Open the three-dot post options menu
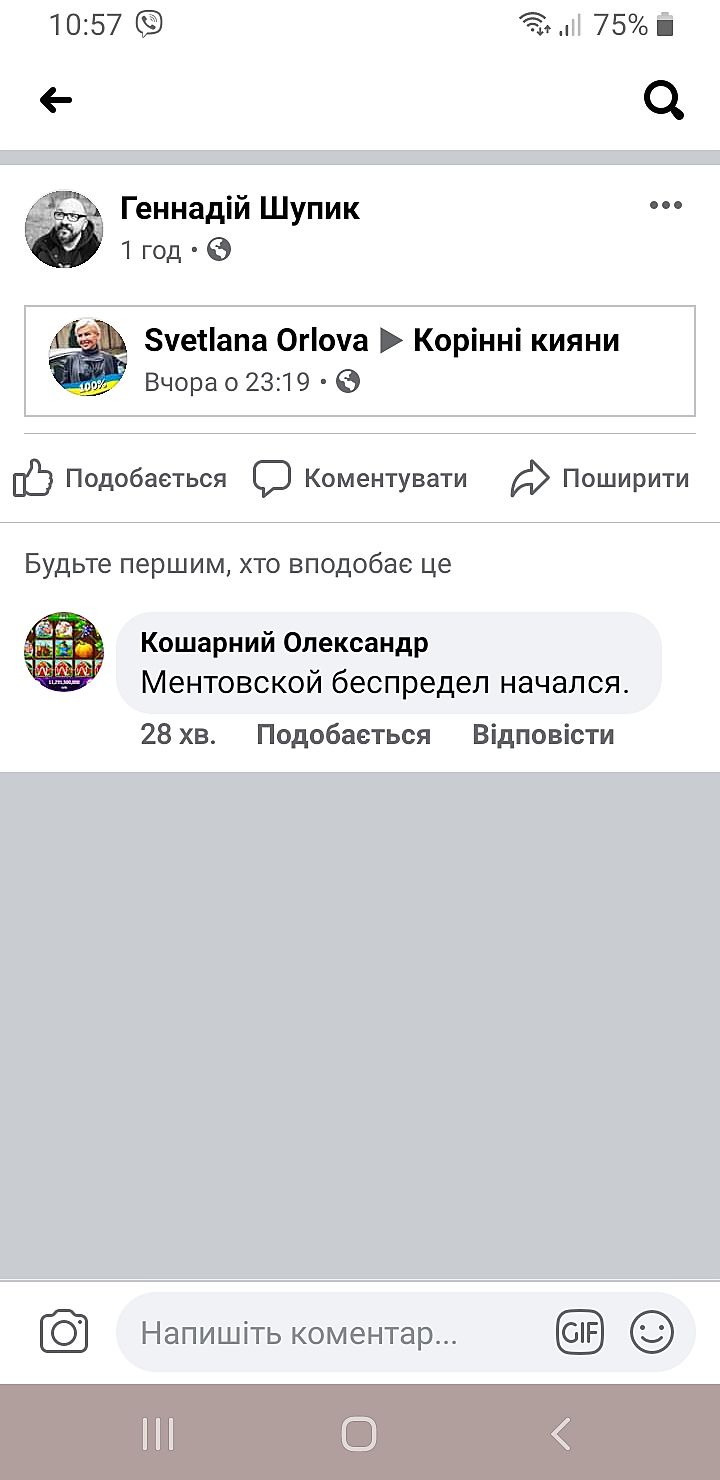 click(x=665, y=206)
